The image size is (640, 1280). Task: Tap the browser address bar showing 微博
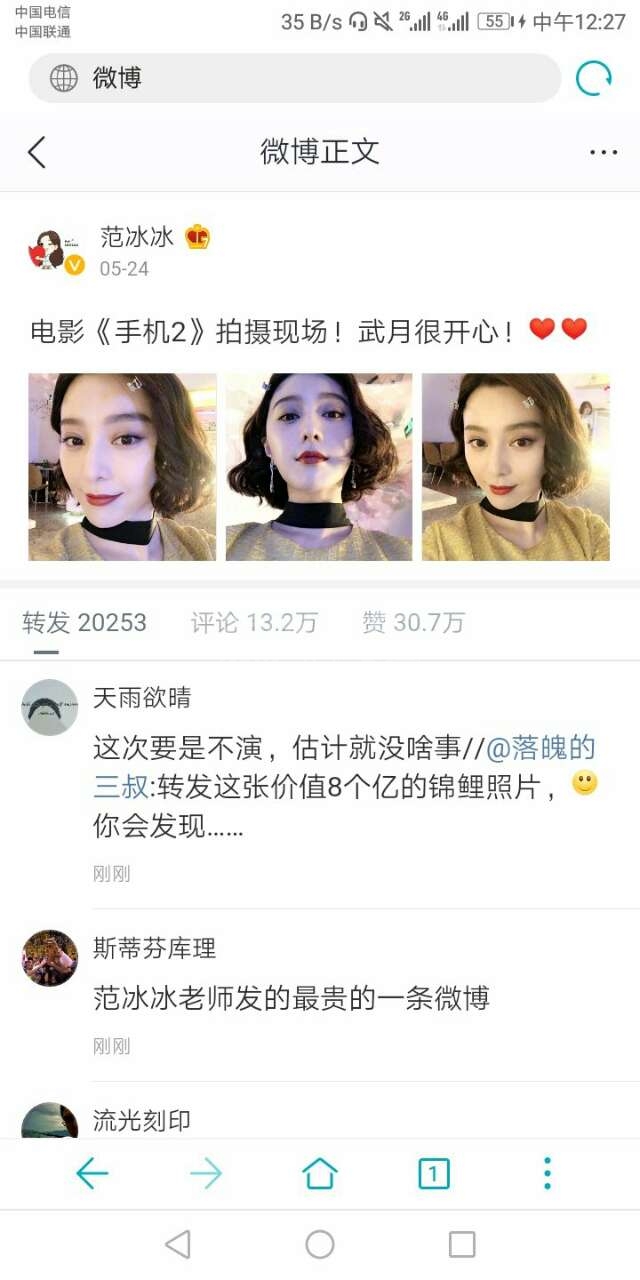(295, 78)
